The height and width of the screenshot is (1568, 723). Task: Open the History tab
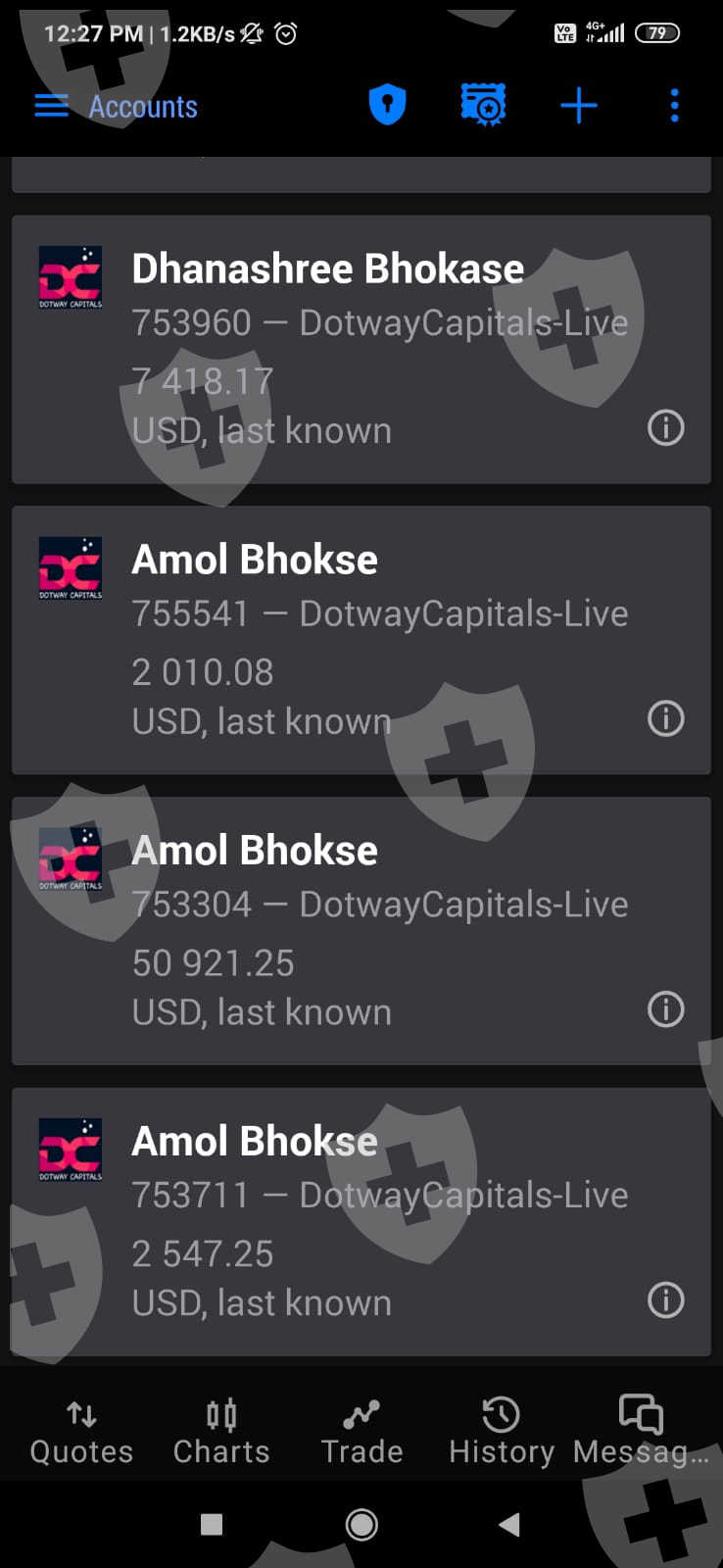pos(502,1432)
